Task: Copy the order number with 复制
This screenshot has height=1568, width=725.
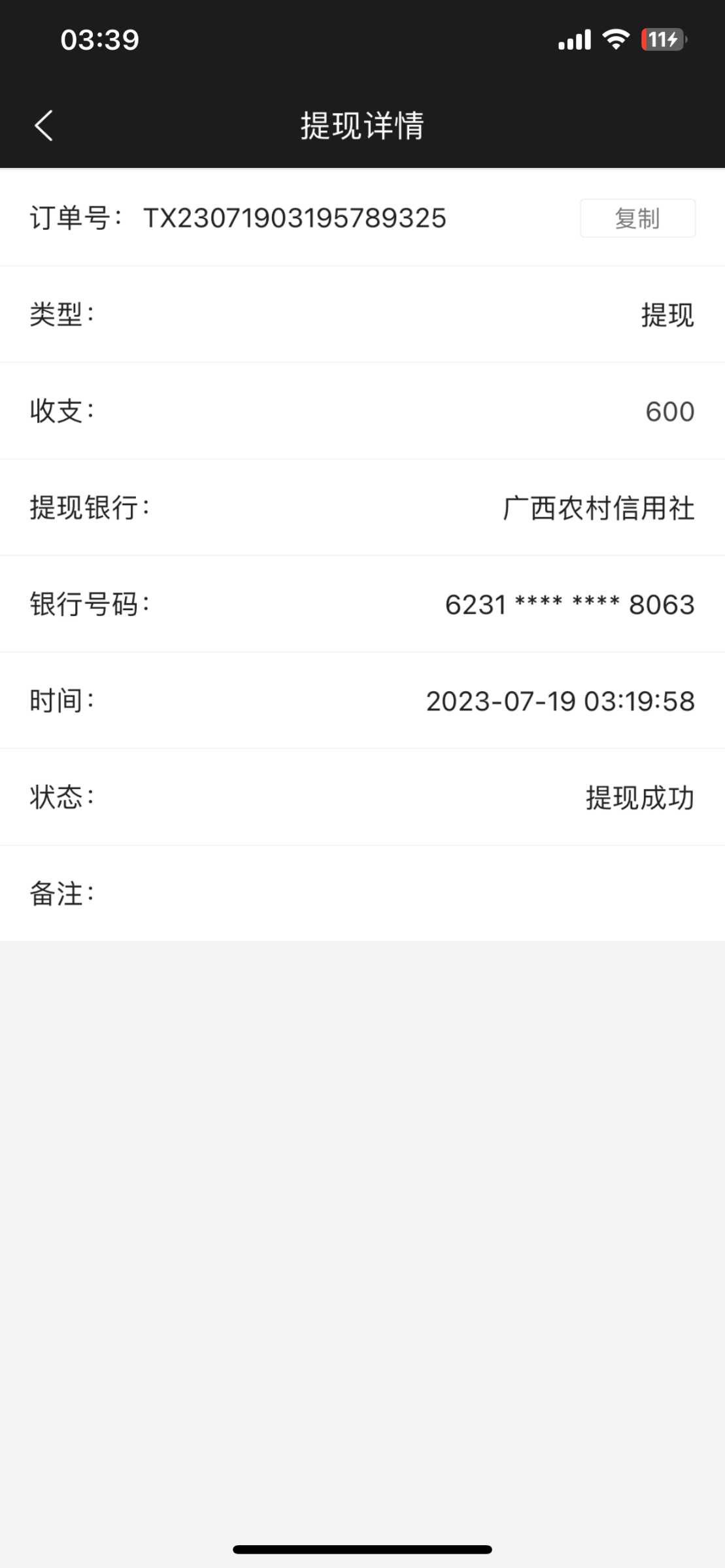Action: click(637, 218)
